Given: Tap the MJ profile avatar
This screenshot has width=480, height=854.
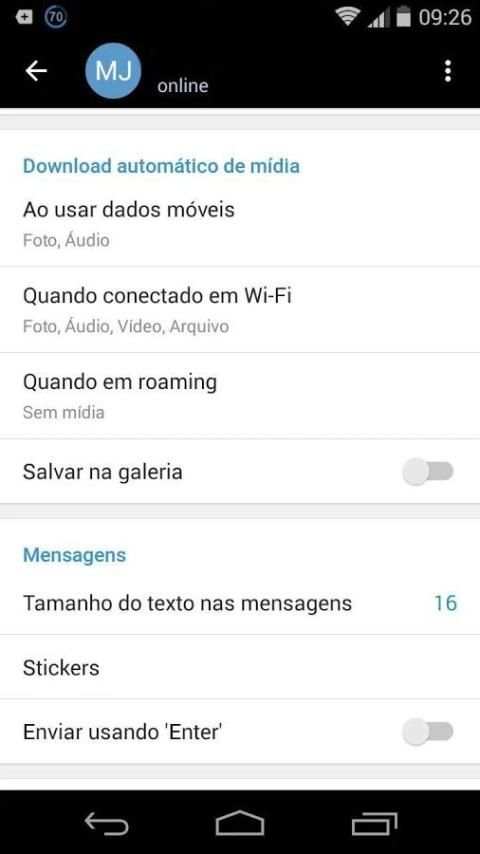Looking at the screenshot, I should 113,71.
